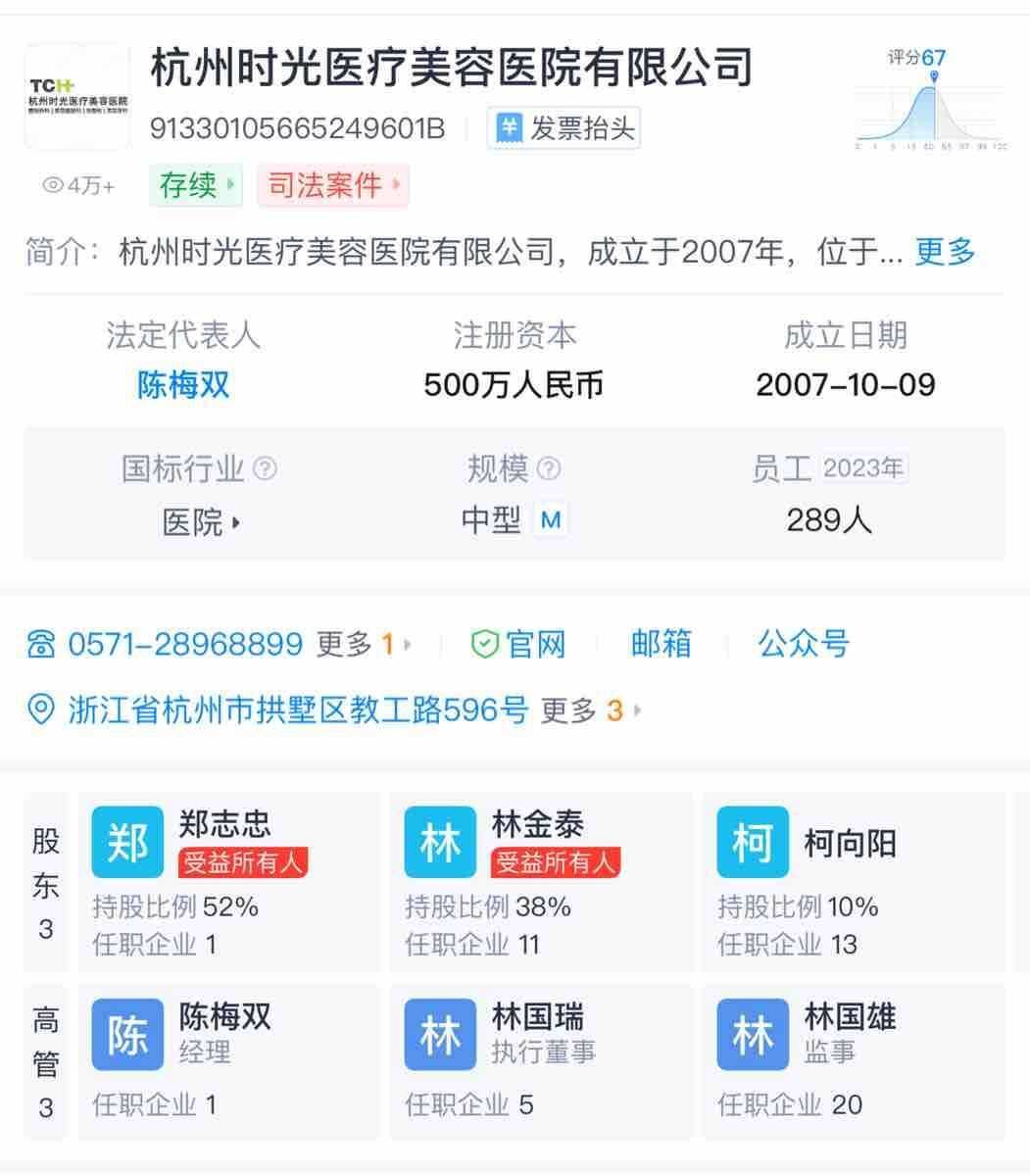The image size is (1030, 1176).
Task: Click the yellow ¥ icon on 发票抬头 button
Action: pyautogui.click(x=509, y=127)
